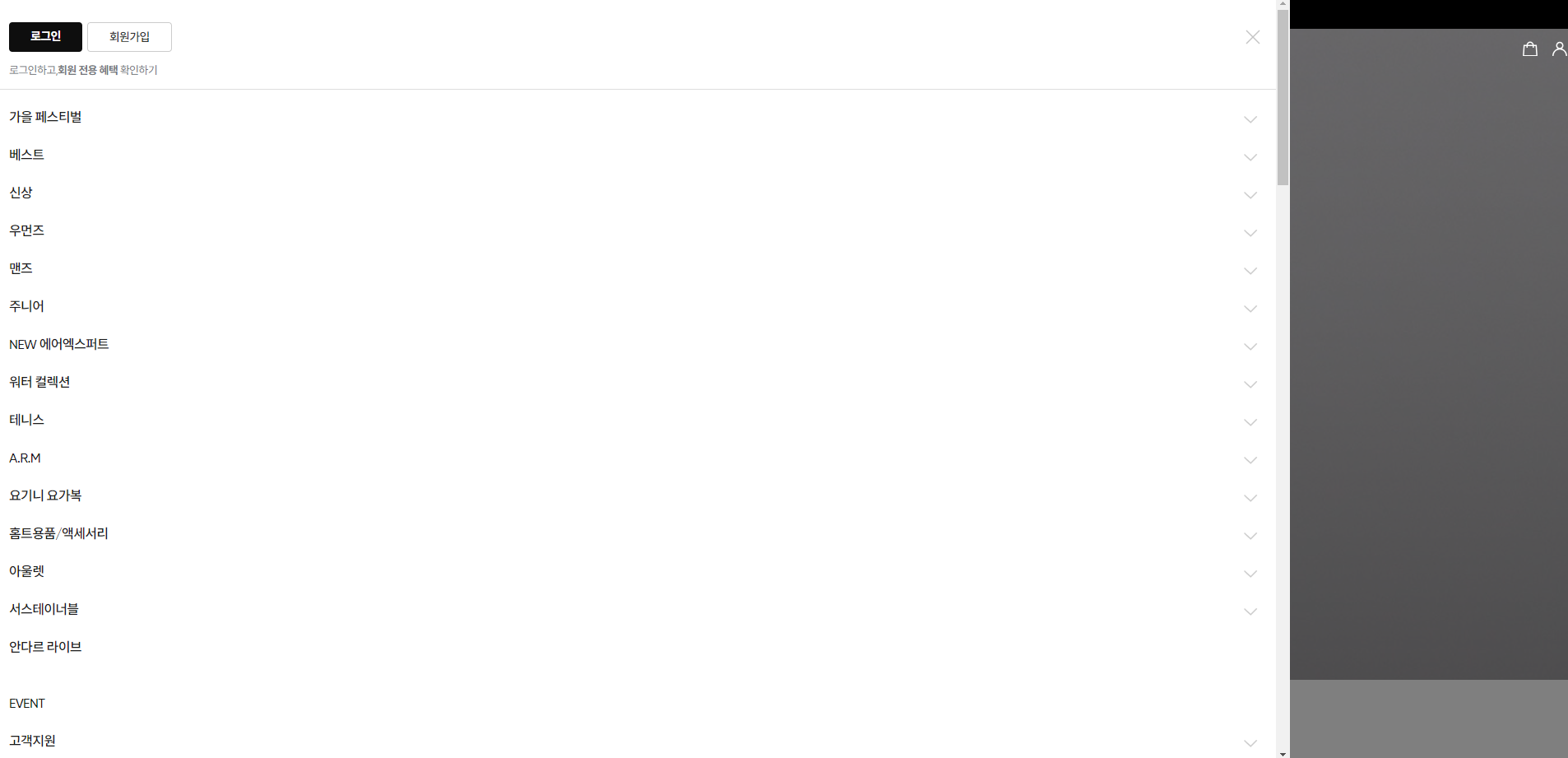This screenshot has height=758, width=1568.
Task: Open the EVENT menu item
Action: click(x=27, y=704)
